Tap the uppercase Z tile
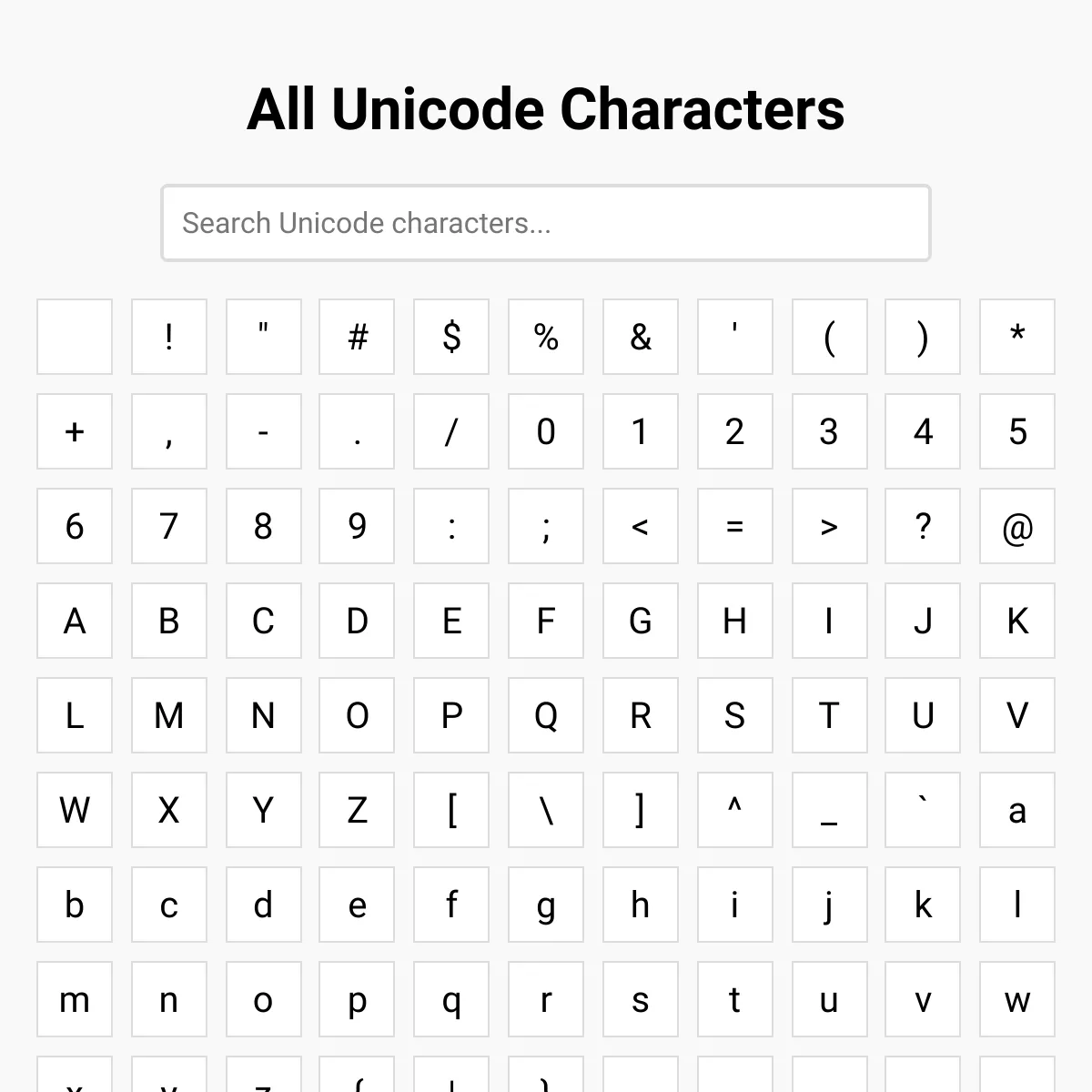This screenshot has height=1092, width=1092. [357, 810]
